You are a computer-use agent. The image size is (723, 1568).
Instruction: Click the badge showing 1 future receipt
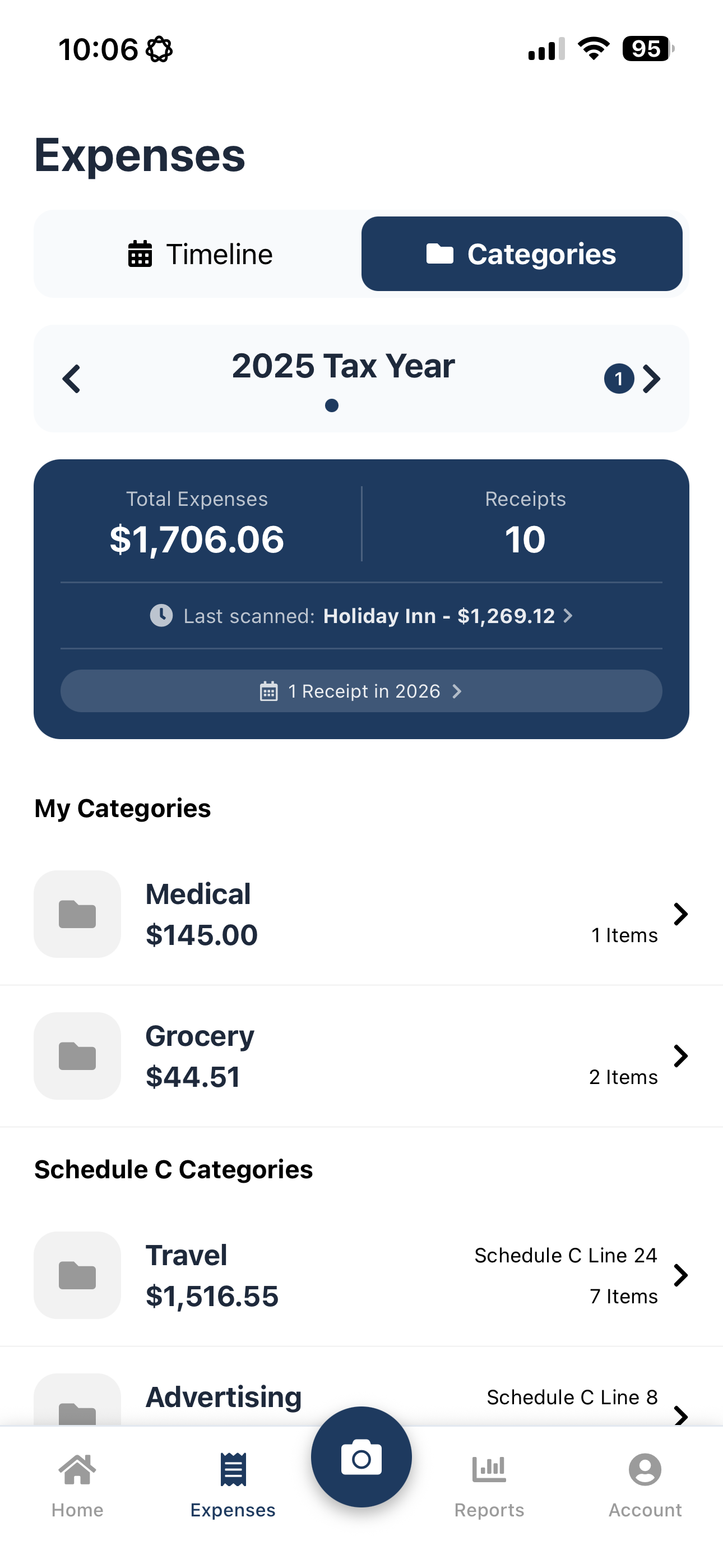[618, 378]
